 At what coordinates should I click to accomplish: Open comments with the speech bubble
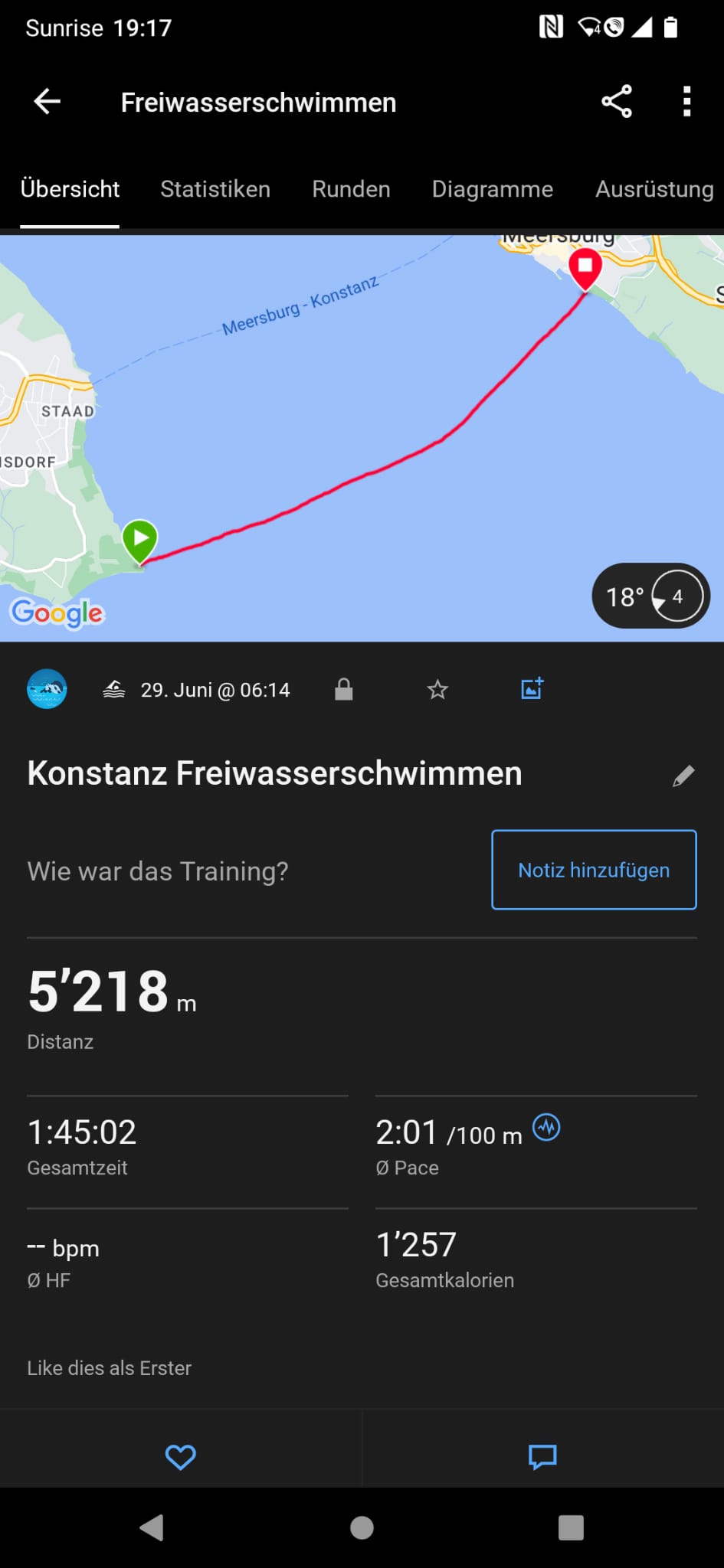click(542, 1456)
